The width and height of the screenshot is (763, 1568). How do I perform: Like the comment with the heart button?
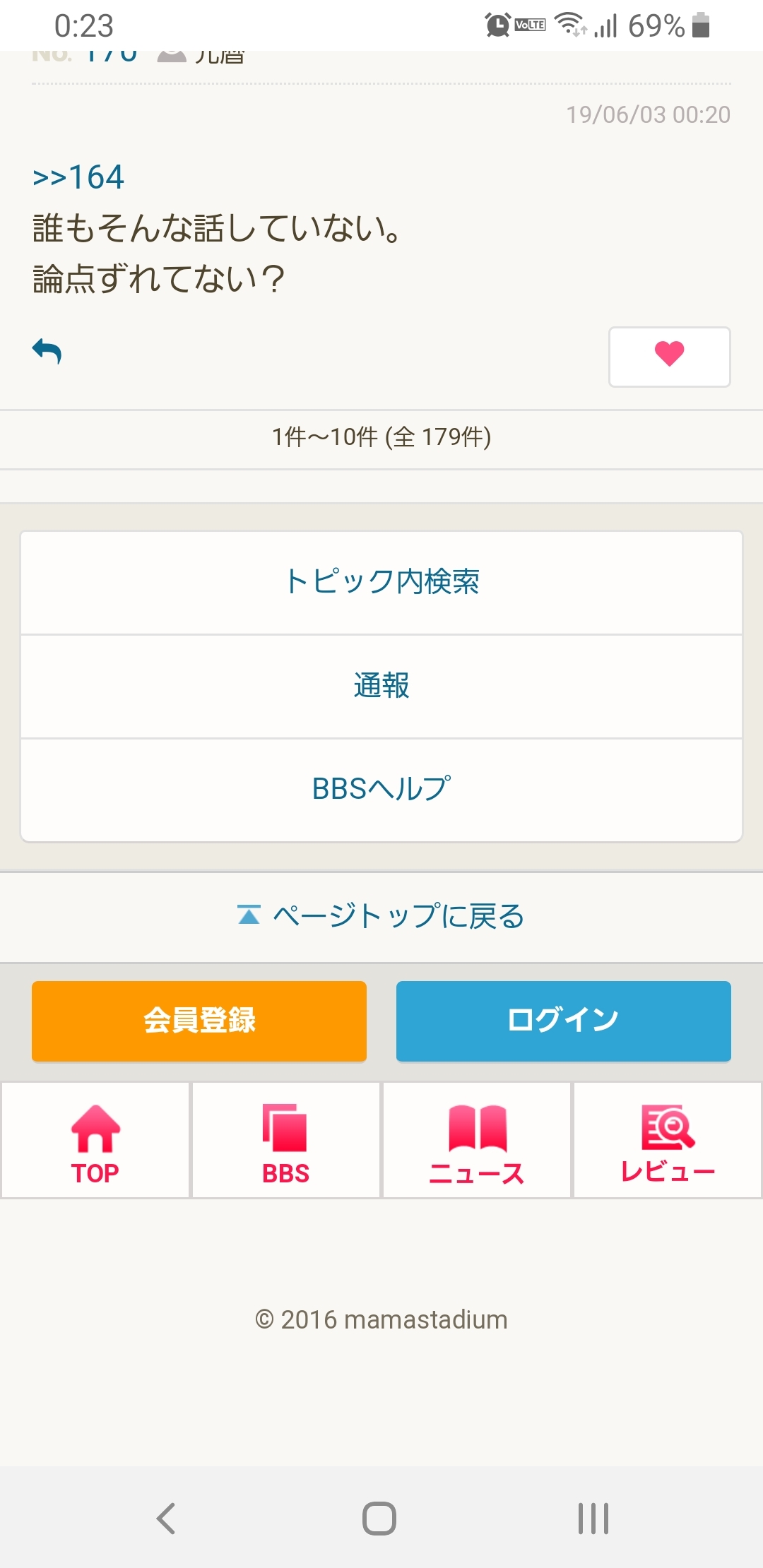click(x=669, y=357)
